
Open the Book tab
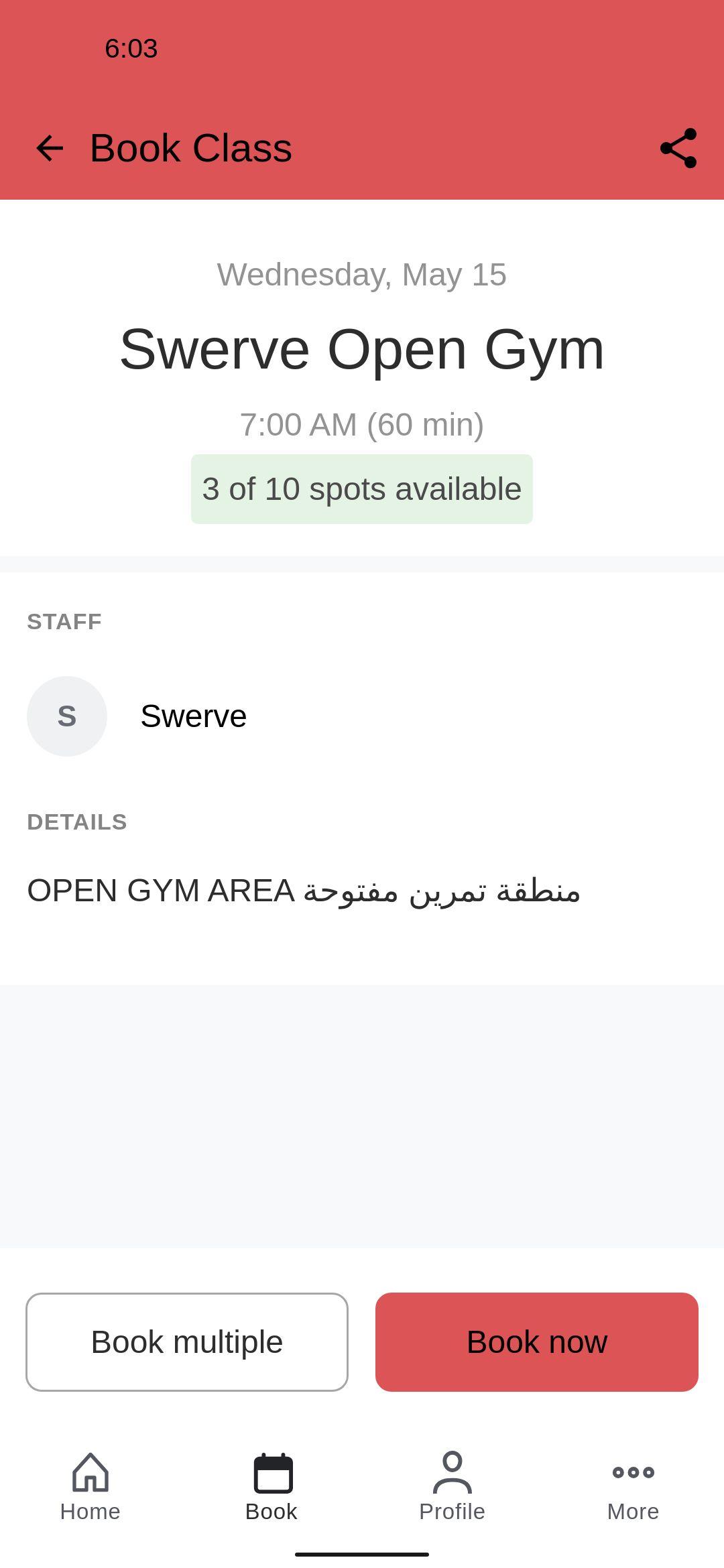pyautogui.click(x=271, y=1487)
